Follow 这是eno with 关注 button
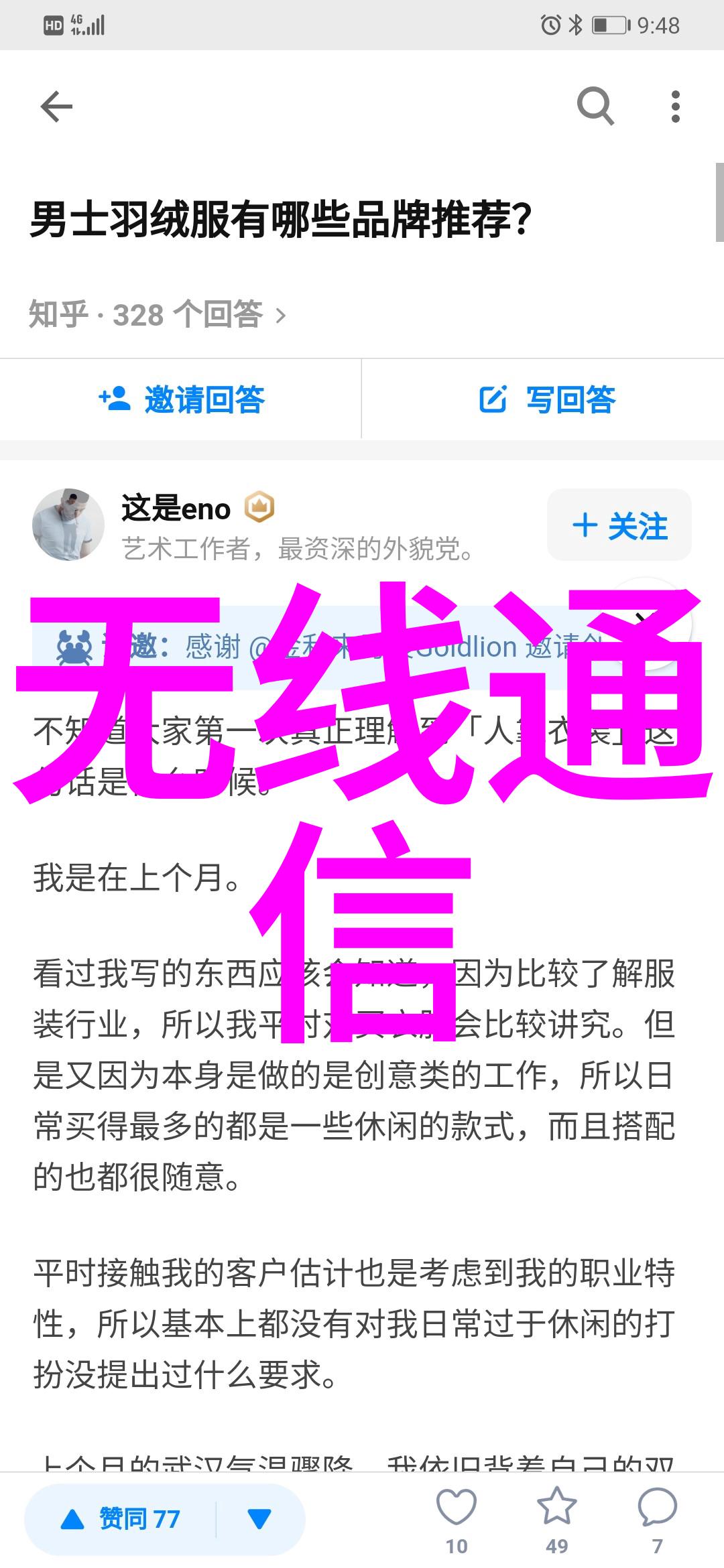The height and width of the screenshot is (1568, 724). [x=619, y=525]
